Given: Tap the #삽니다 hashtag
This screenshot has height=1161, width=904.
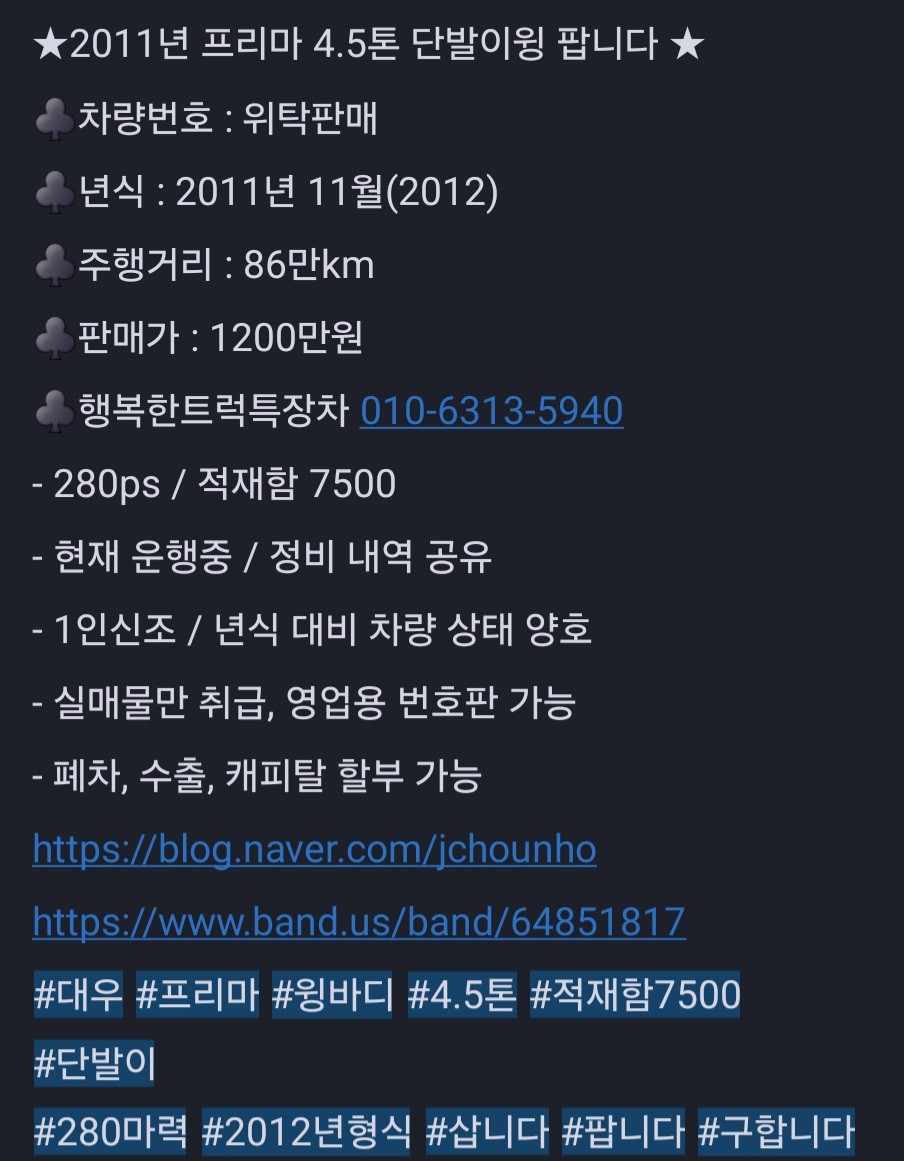Looking at the screenshot, I should (x=487, y=1133).
